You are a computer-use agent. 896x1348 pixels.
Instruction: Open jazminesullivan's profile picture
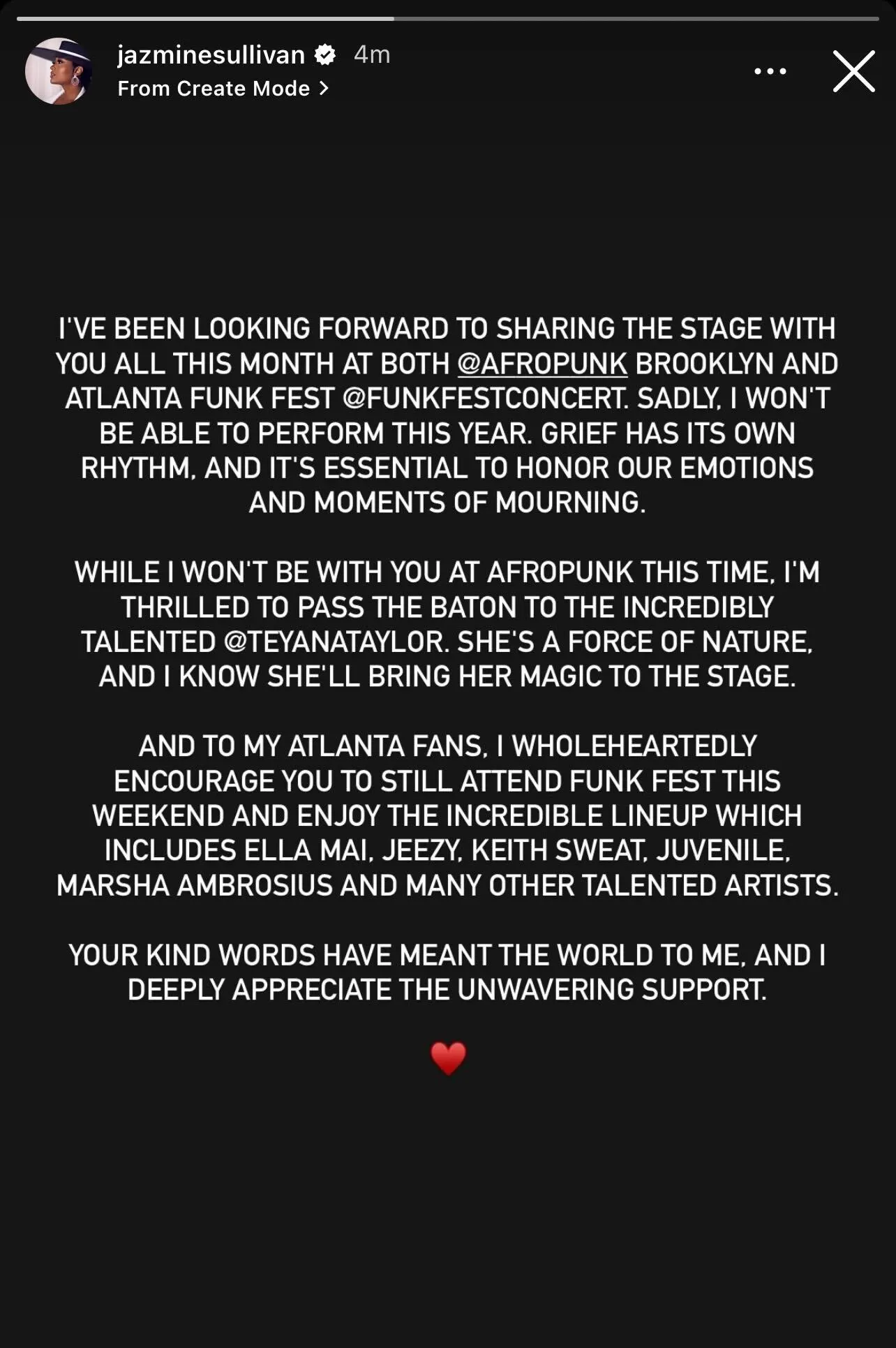coord(59,71)
